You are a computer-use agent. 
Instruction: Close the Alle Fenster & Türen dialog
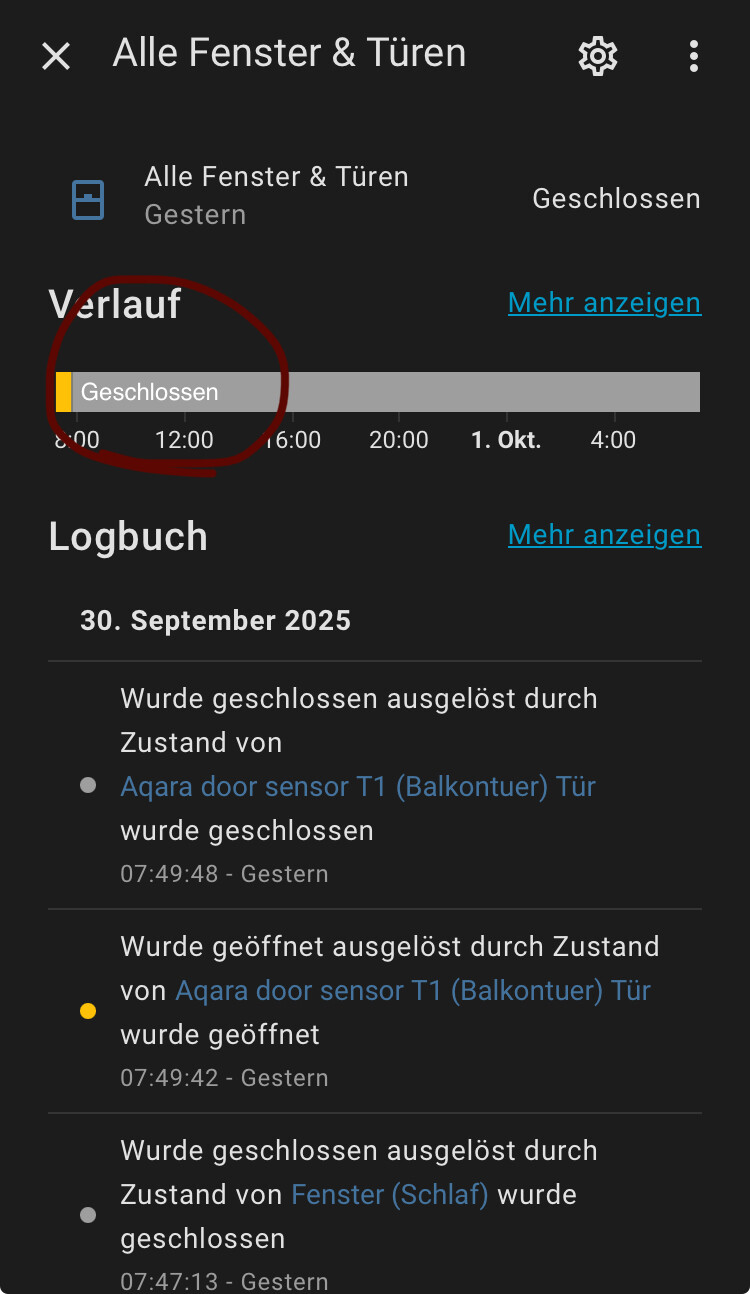(x=56, y=56)
